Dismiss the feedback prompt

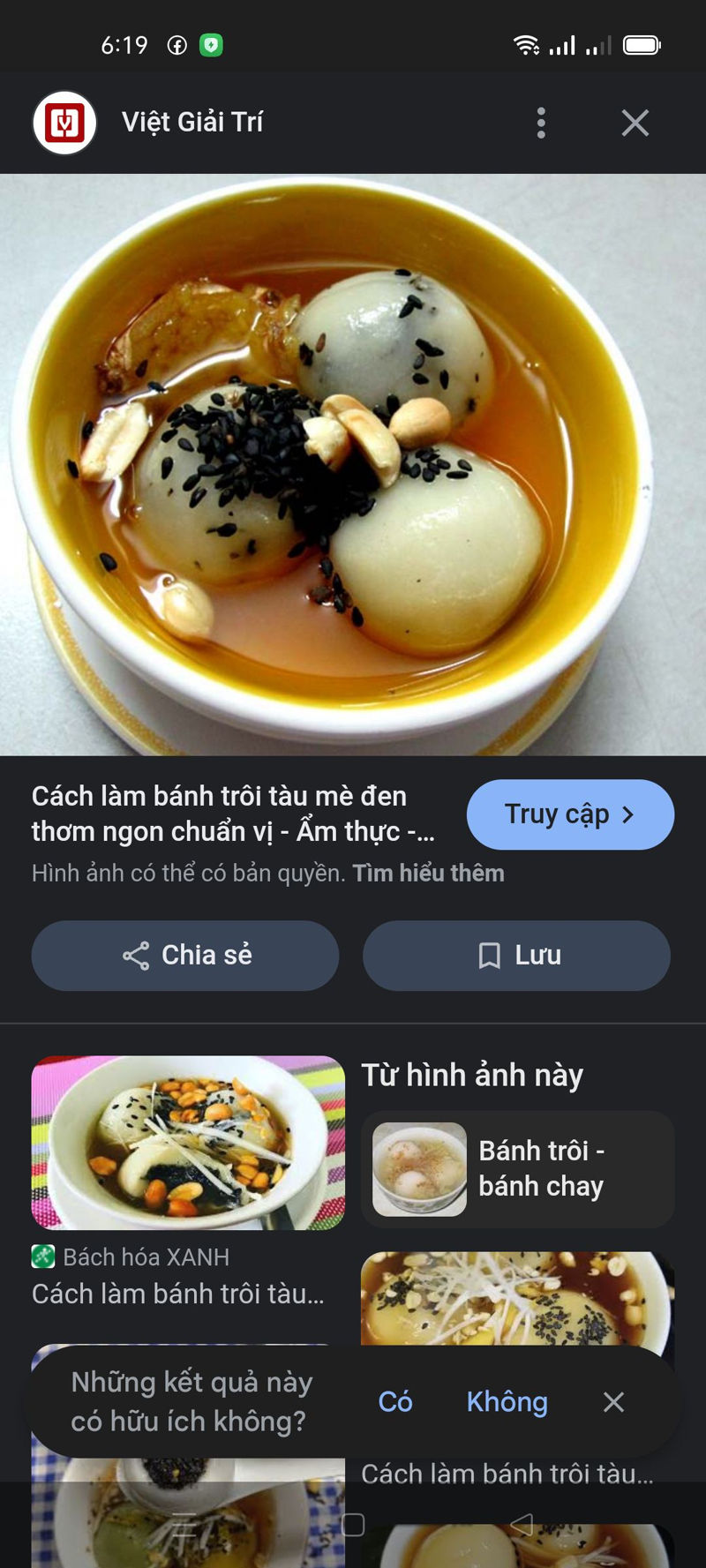click(x=613, y=1401)
